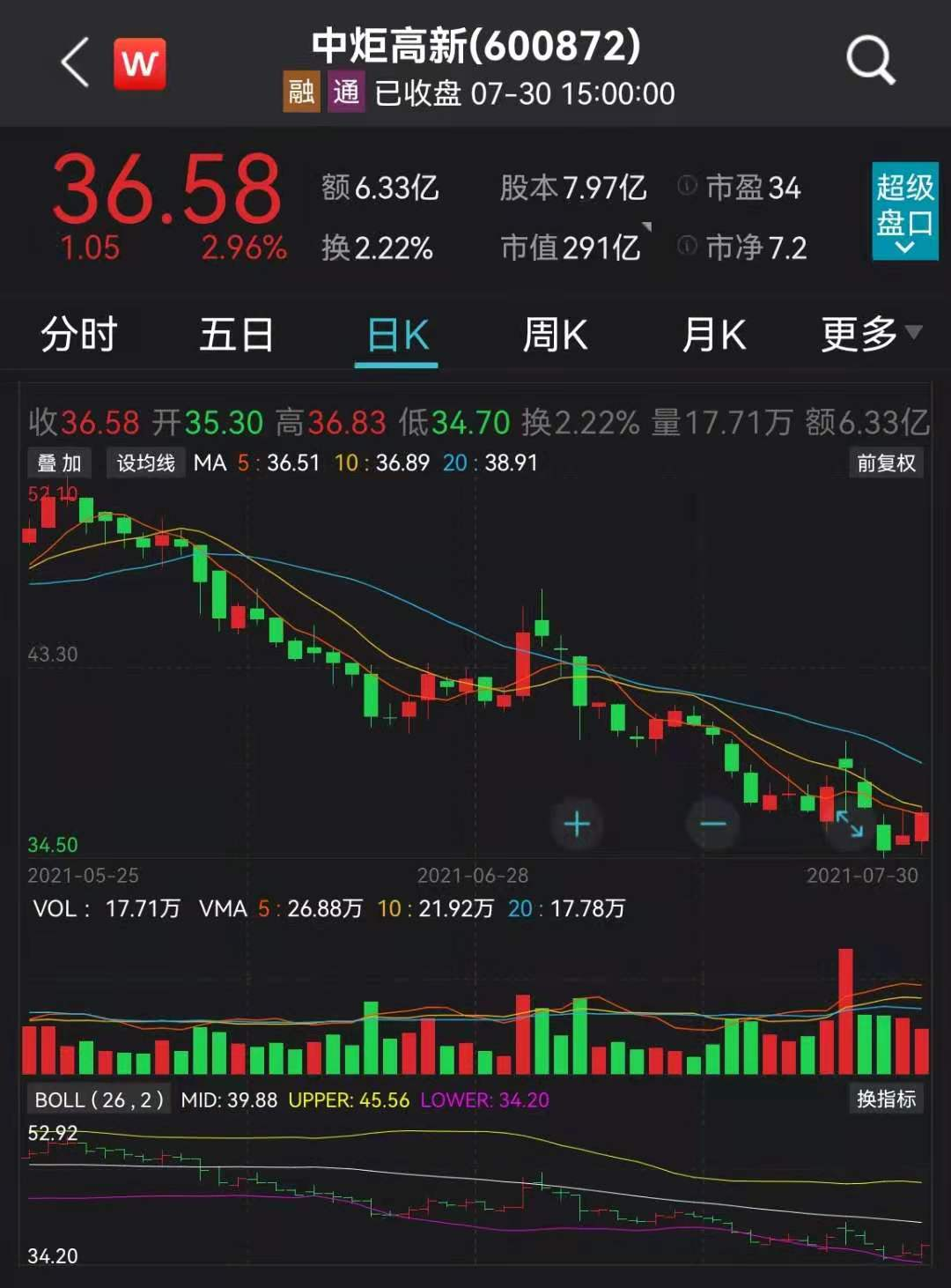Expand the 超级盘口 panel
This screenshot has width=951, height=1288.
click(x=904, y=211)
